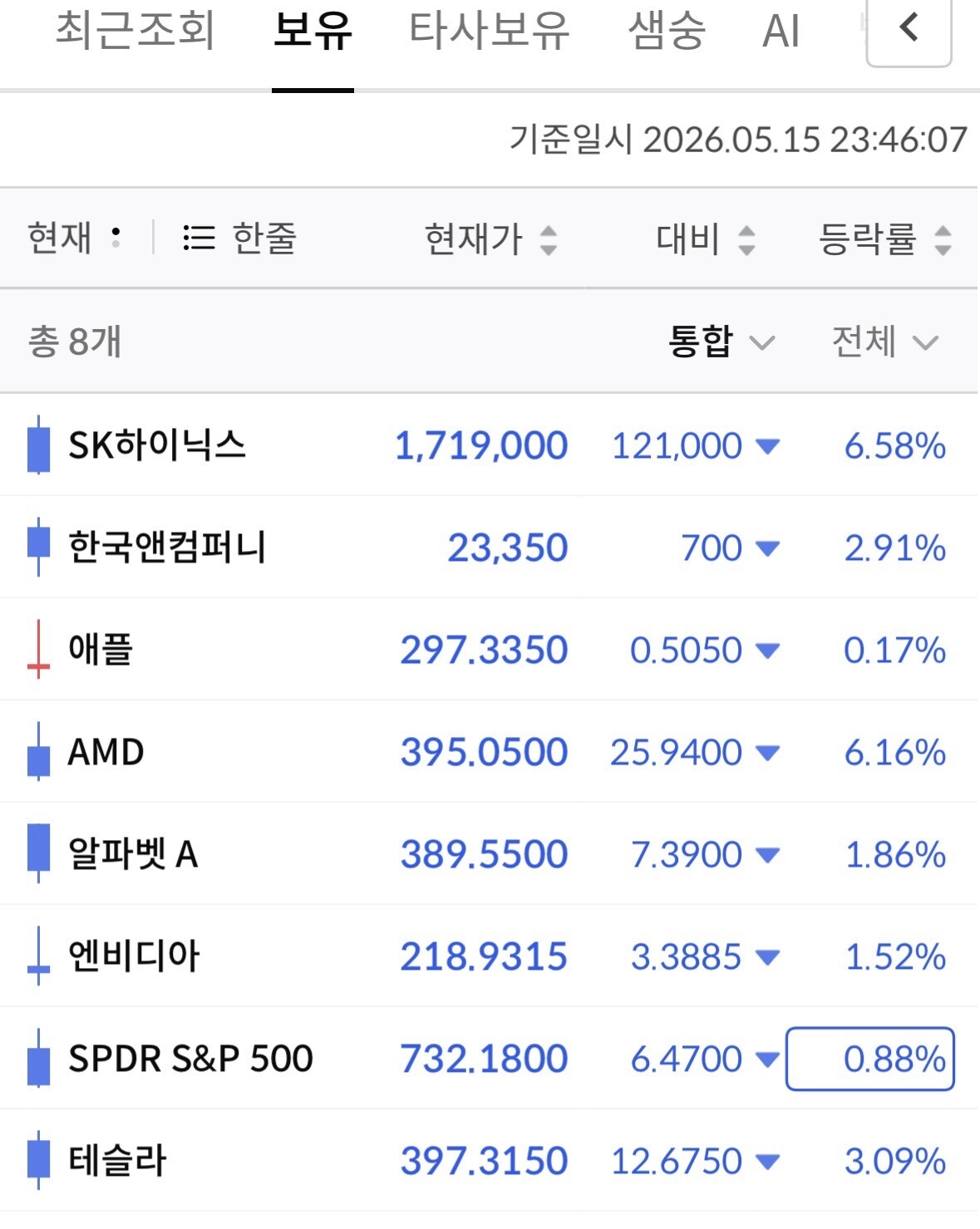Expand the 전체 filter dropdown
This screenshot has width=980, height=1229.
[885, 342]
